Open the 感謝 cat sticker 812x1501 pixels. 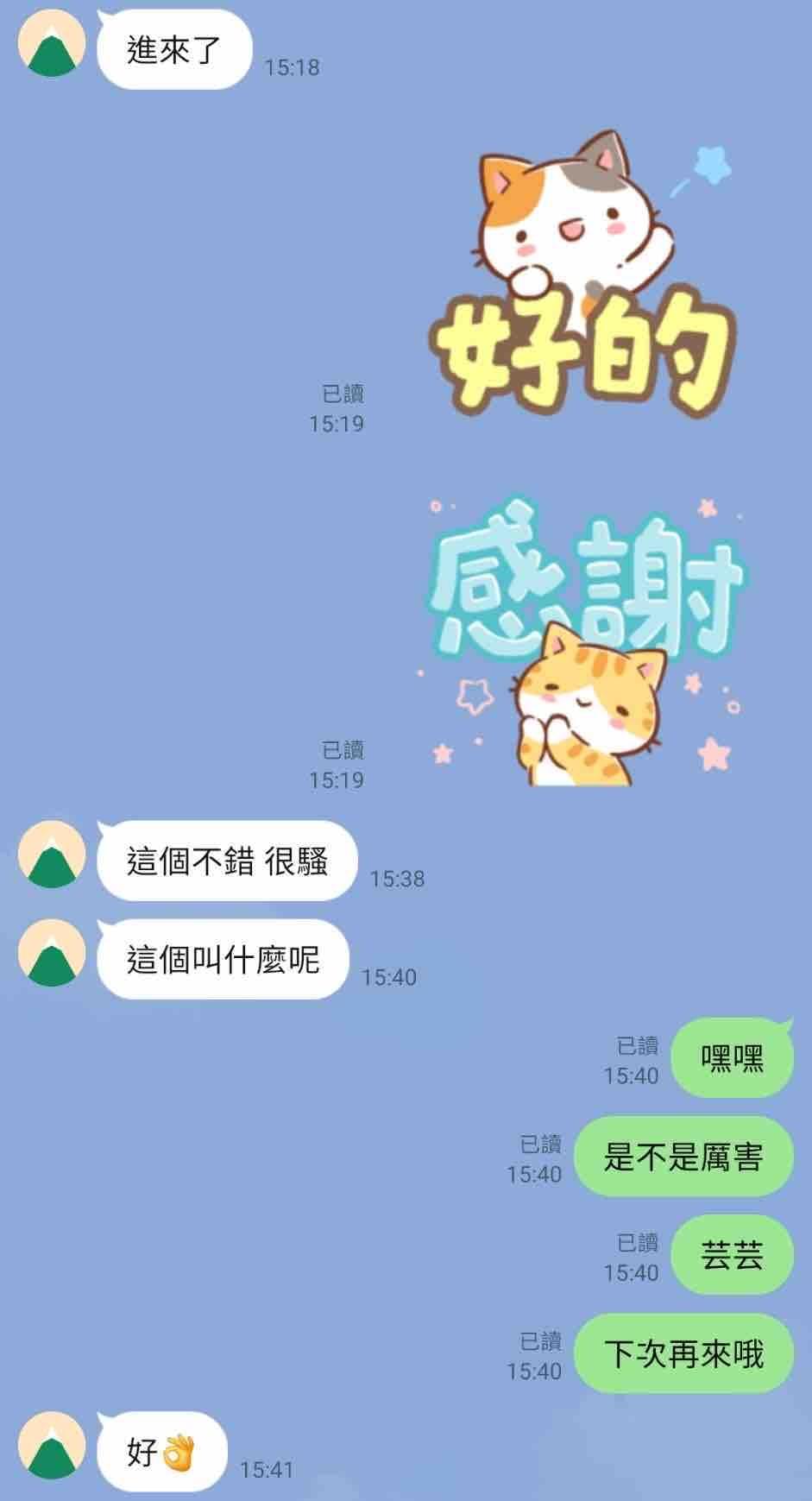[582, 639]
